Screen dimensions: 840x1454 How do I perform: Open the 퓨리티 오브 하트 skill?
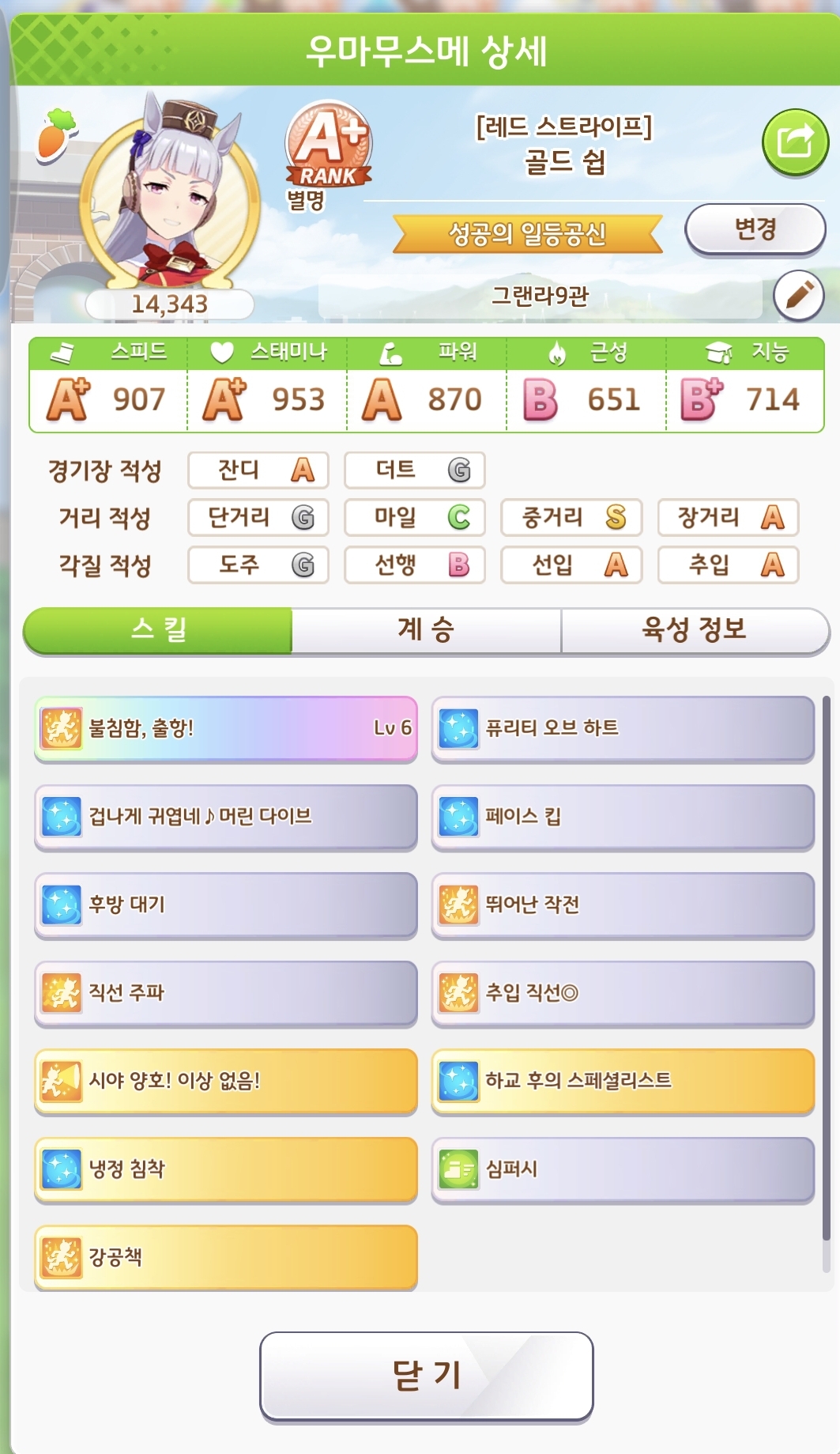pyautogui.click(x=622, y=728)
